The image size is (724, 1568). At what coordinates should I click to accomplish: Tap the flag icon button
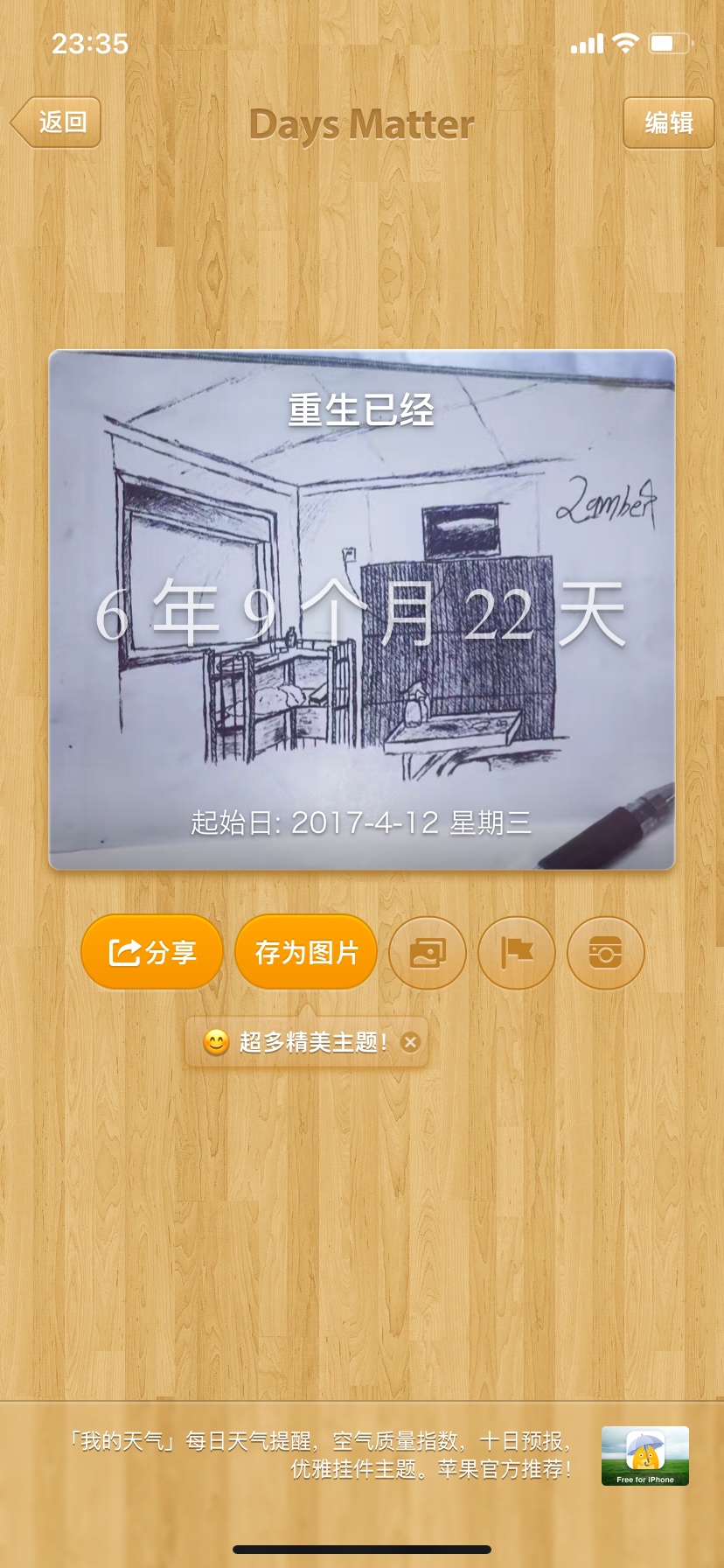pos(517,953)
